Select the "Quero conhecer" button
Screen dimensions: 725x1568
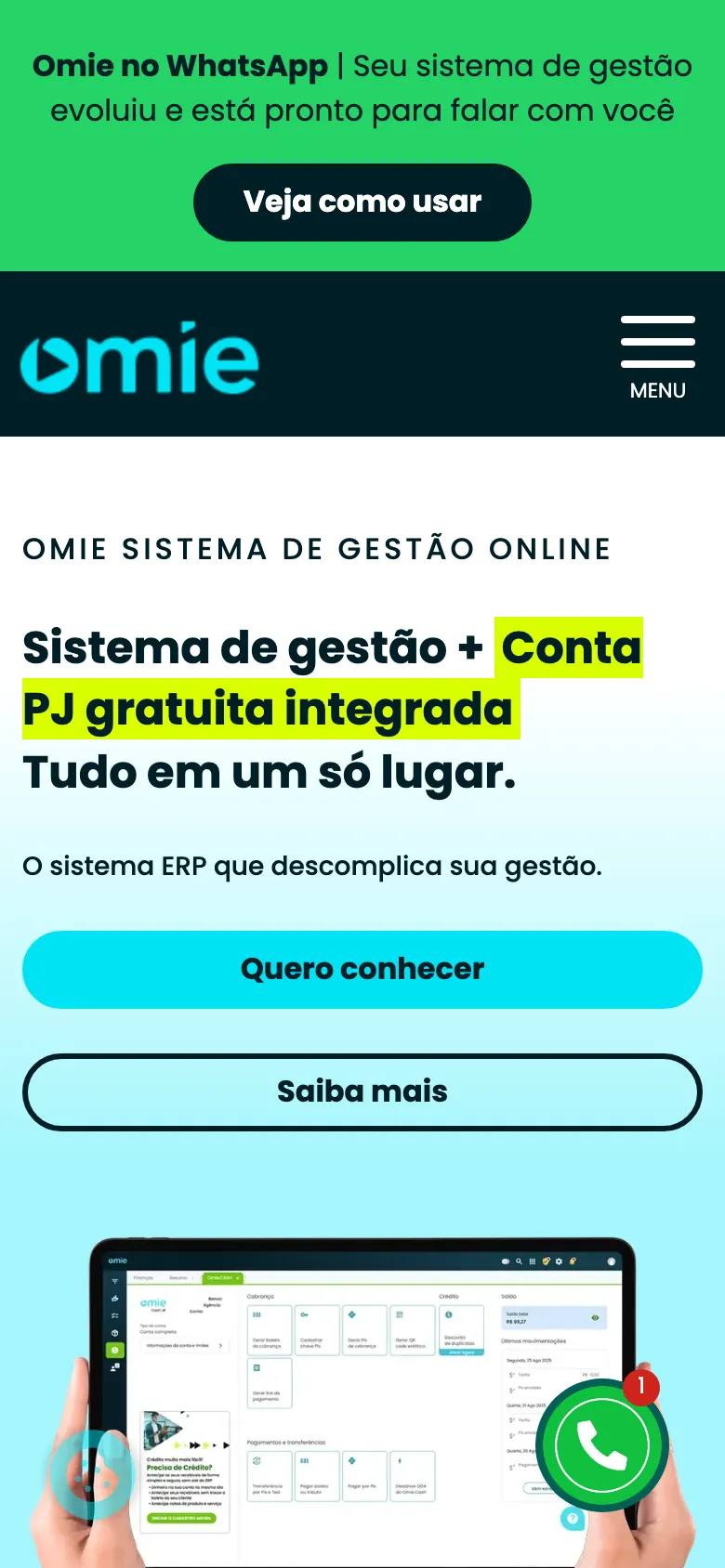pyautogui.click(x=362, y=970)
